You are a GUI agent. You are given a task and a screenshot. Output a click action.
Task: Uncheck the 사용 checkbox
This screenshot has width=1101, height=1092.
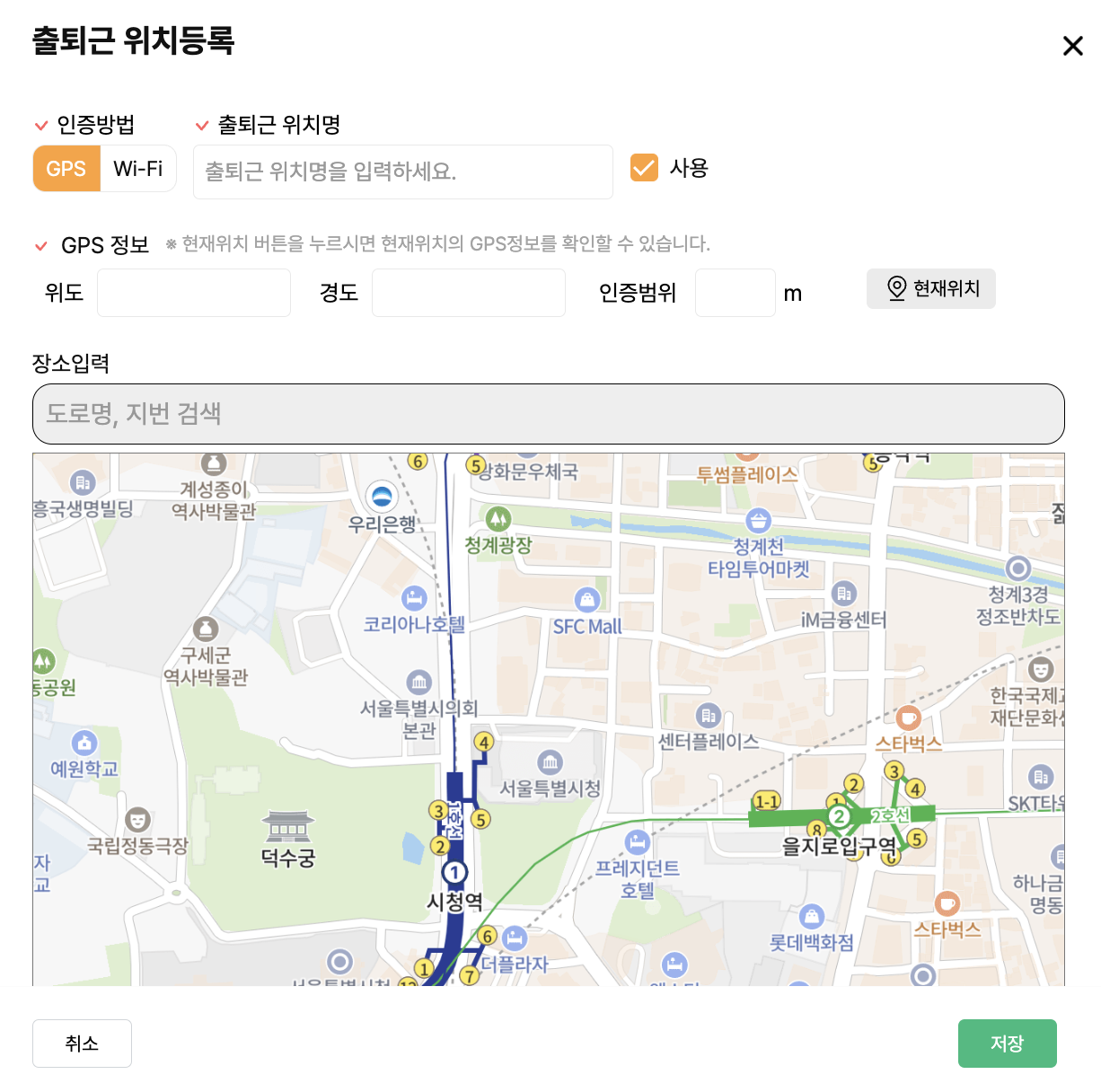pyautogui.click(x=644, y=168)
